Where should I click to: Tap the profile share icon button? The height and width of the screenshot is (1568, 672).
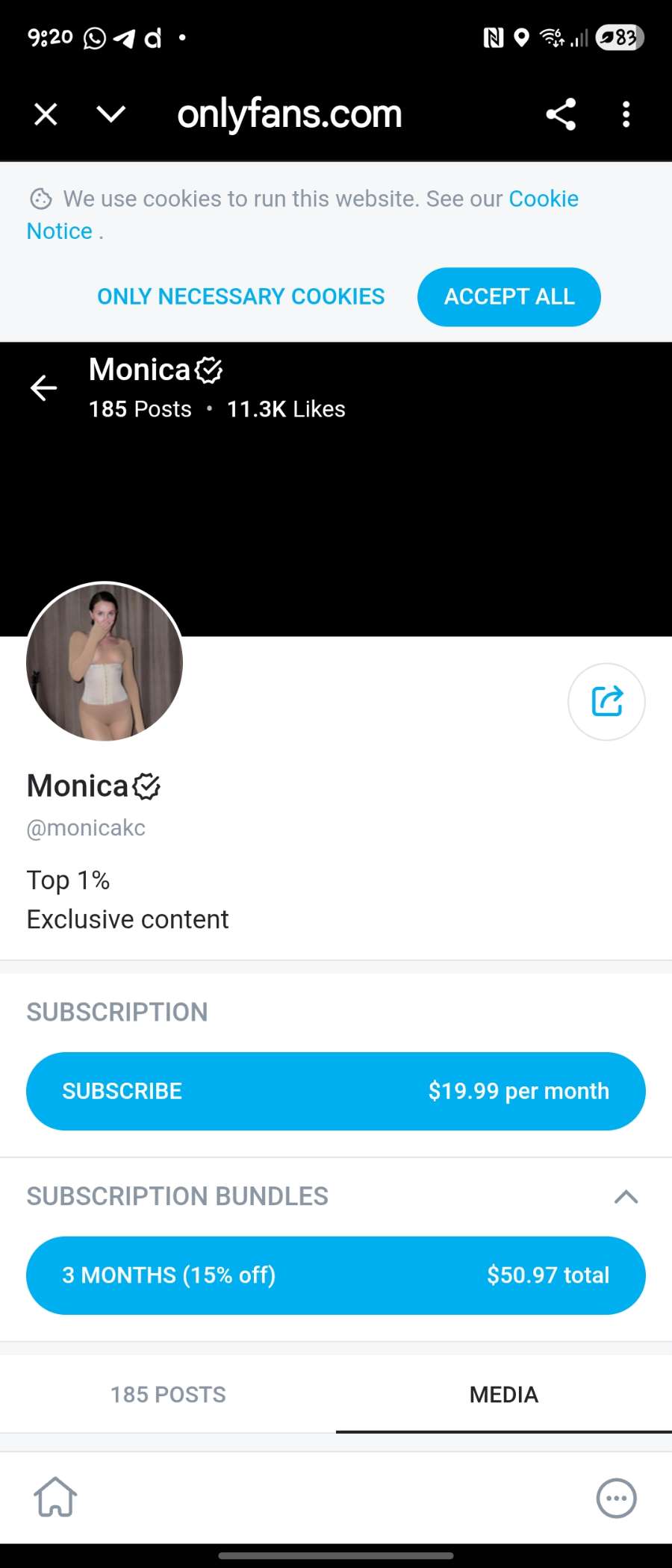[x=606, y=701]
